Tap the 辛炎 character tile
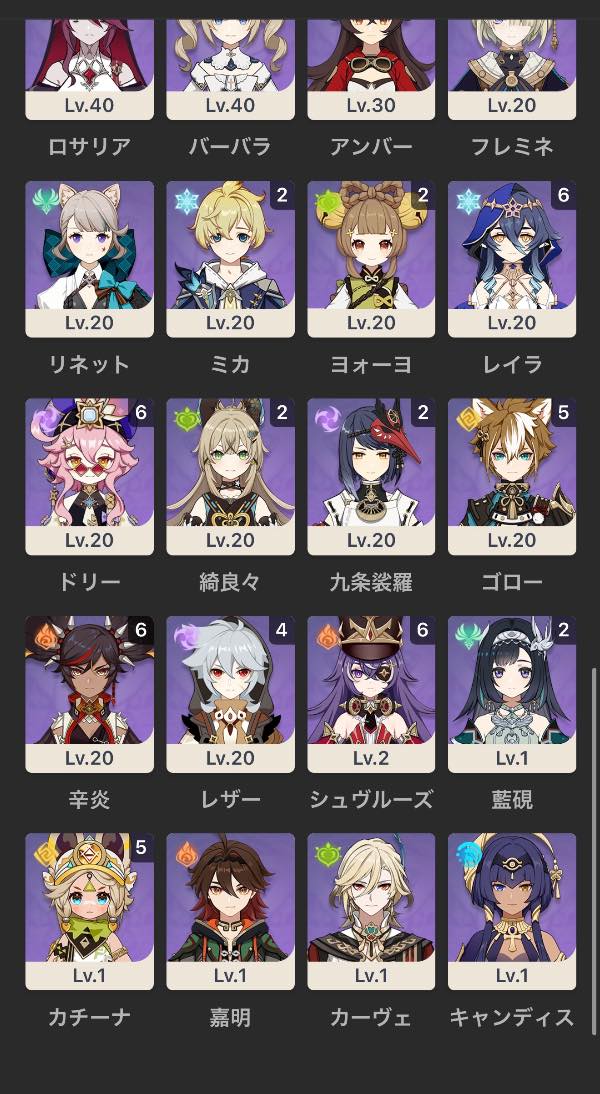This screenshot has width=600, height=1094. (89, 694)
